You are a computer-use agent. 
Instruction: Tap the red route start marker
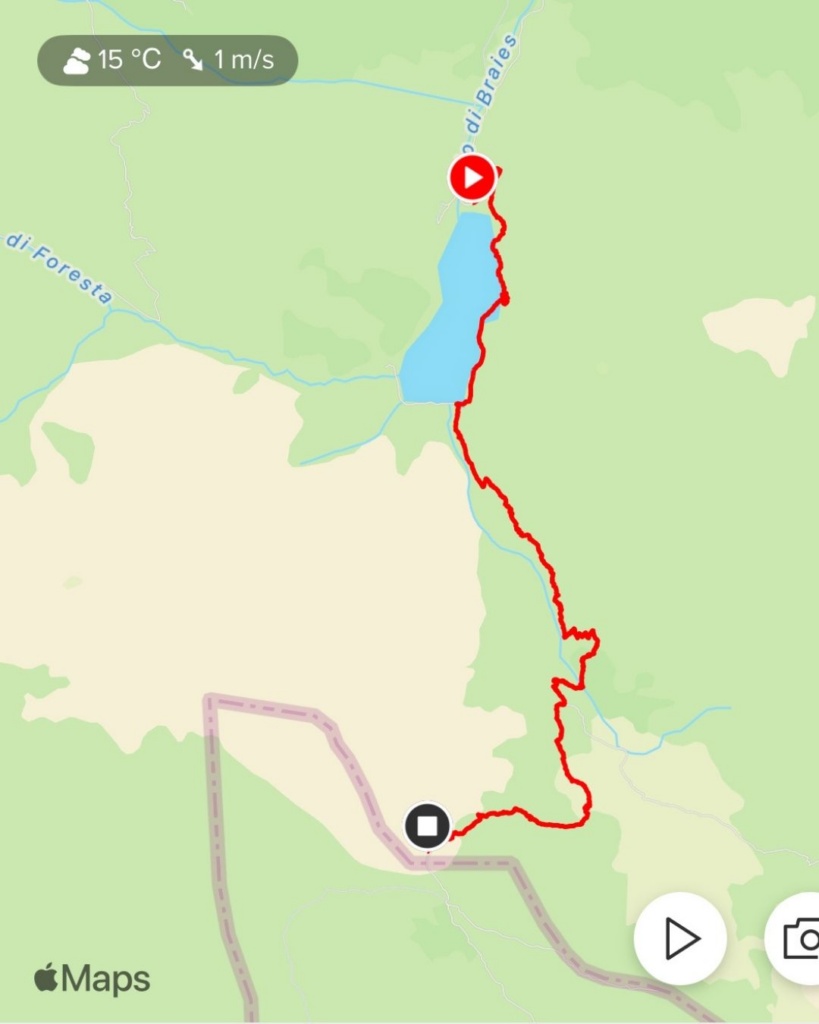(x=472, y=179)
